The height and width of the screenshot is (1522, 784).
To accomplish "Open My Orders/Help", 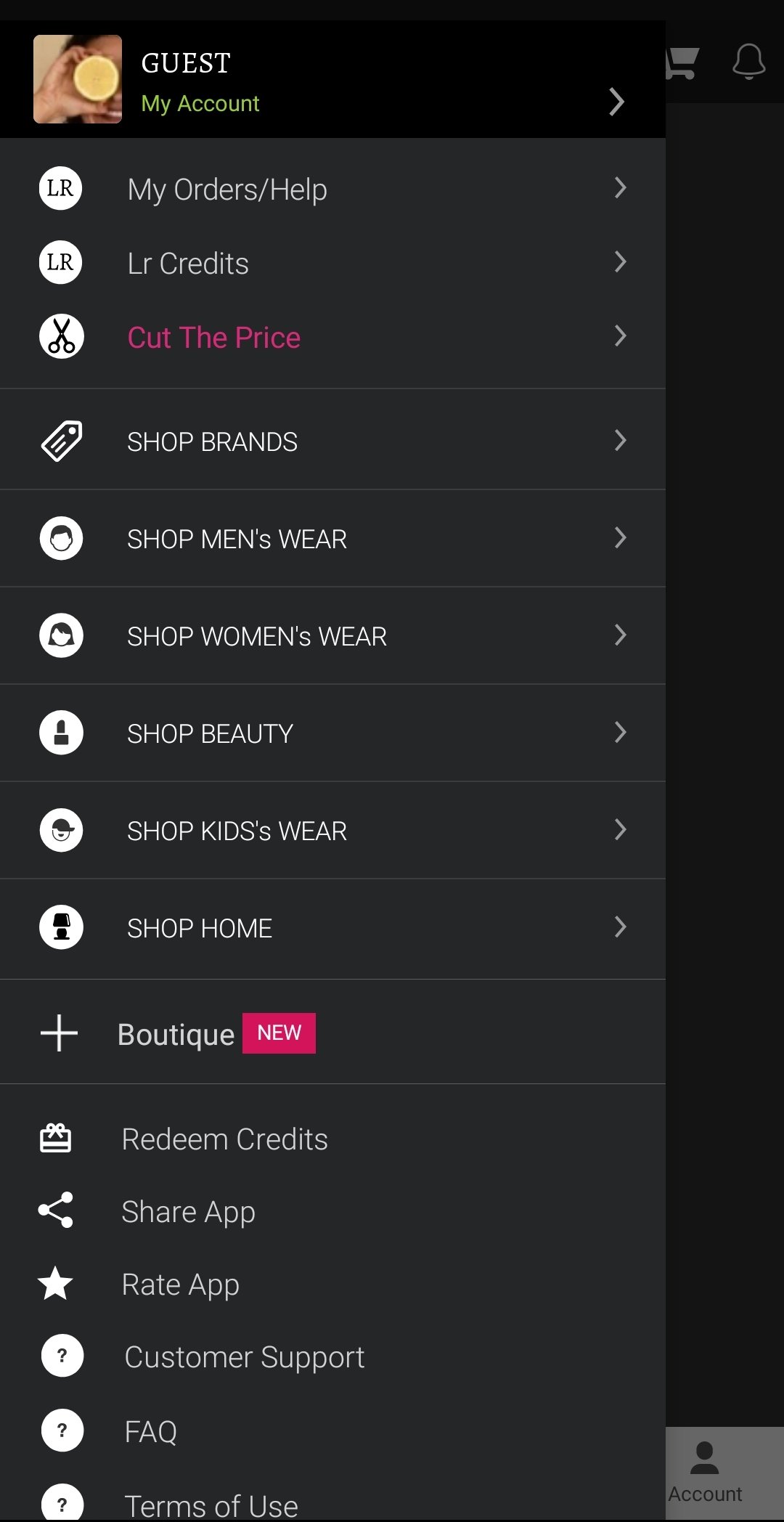I will (x=332, y=189).
